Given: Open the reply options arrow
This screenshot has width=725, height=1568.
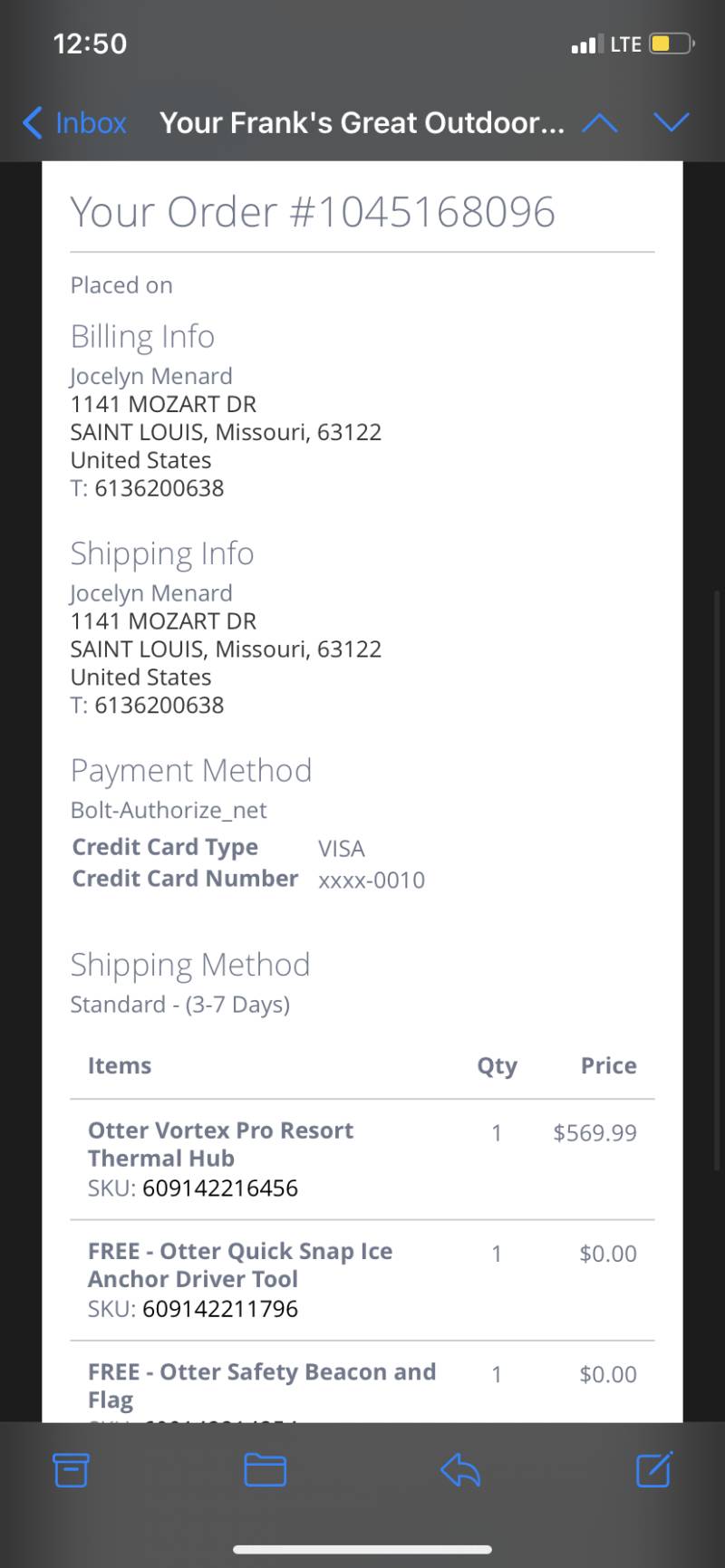Looking at the screenshot, I should click(x=460, y=1469).
